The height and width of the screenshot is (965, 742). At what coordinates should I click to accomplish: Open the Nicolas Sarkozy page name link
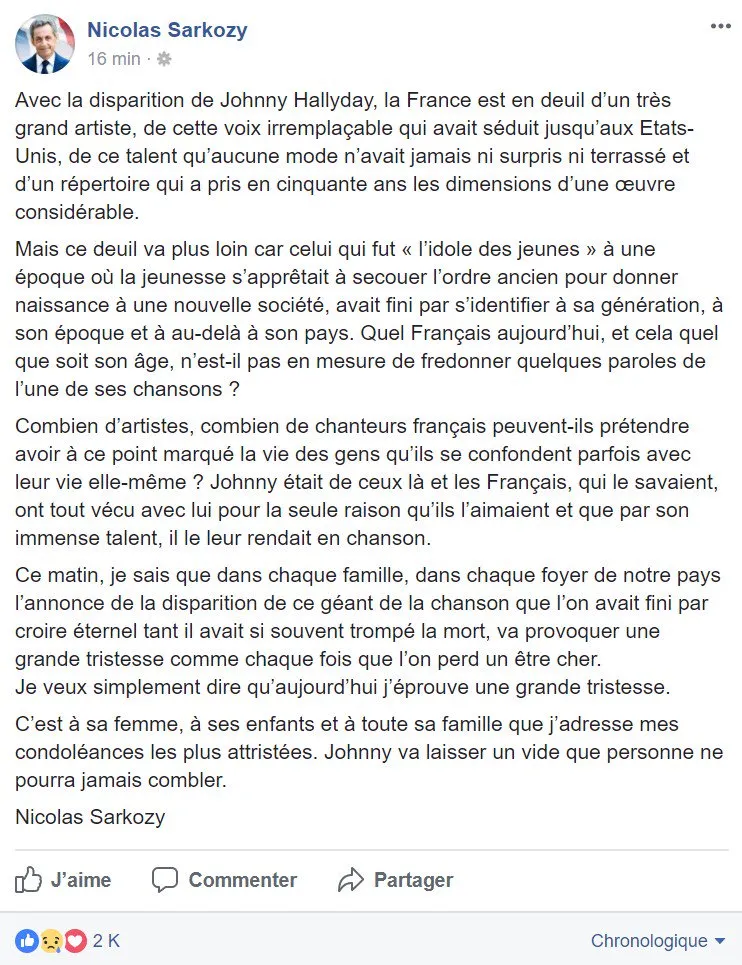coord(167,30)
